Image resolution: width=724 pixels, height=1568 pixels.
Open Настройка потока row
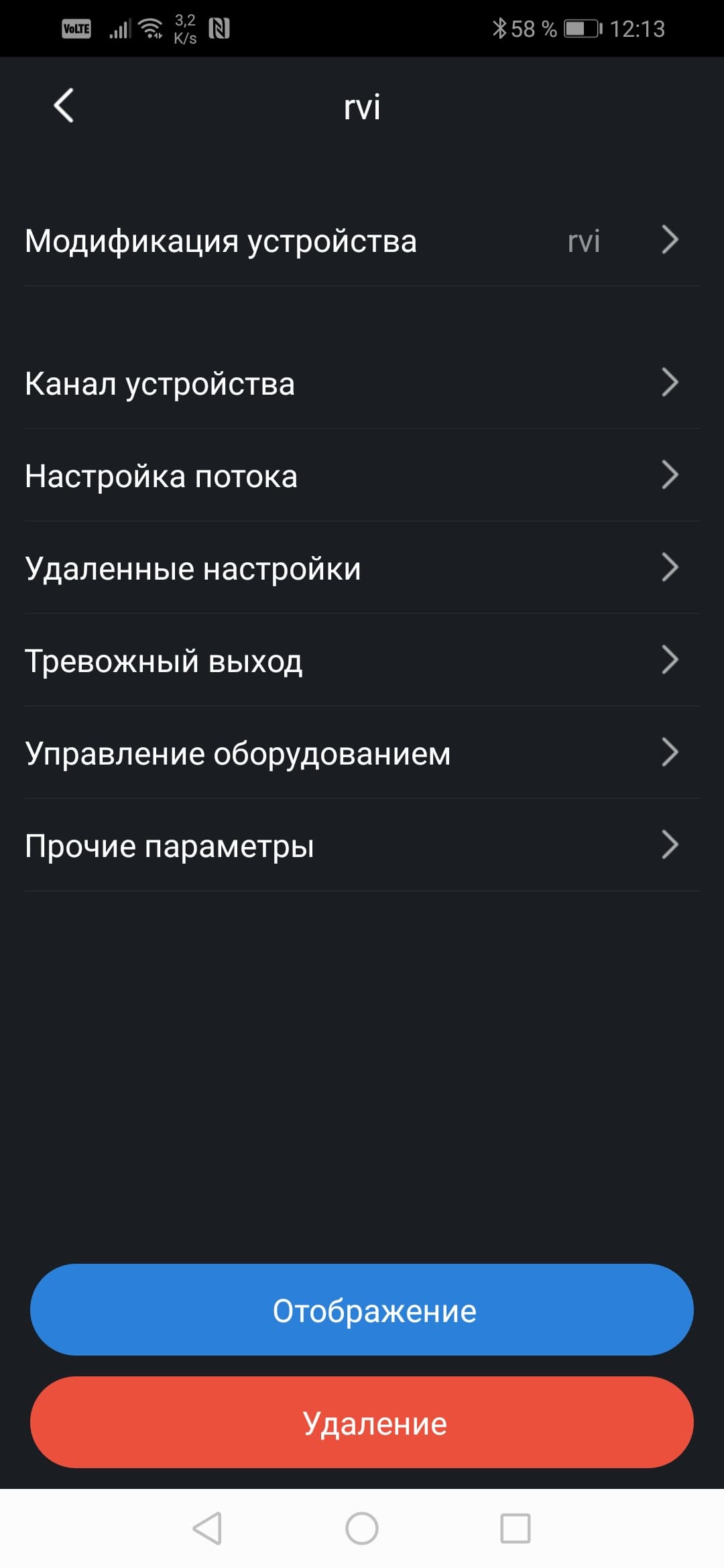(362, 476)
